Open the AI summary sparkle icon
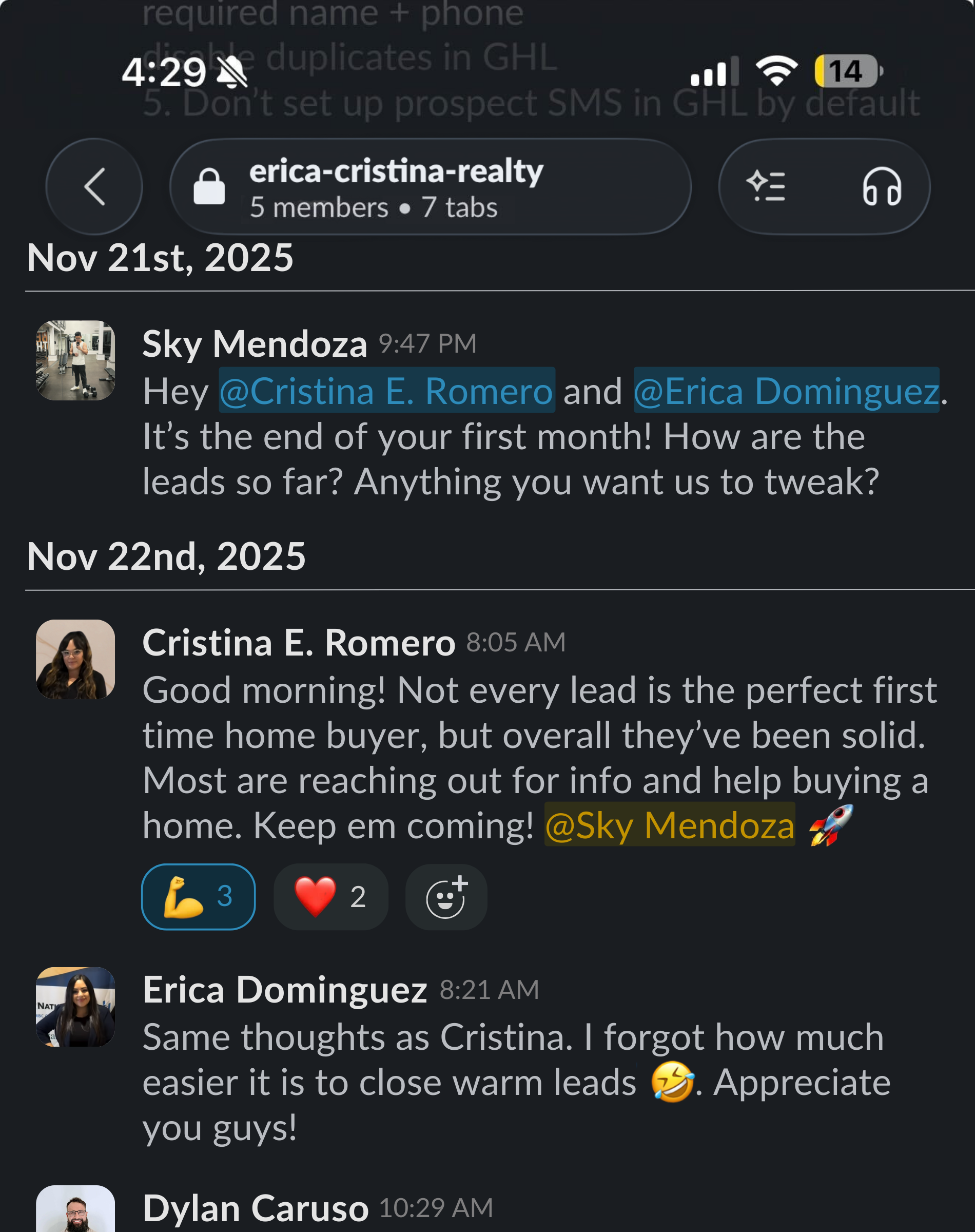Image resolution: width=975 pixels, height=1232 pixels. coord(766,187)
